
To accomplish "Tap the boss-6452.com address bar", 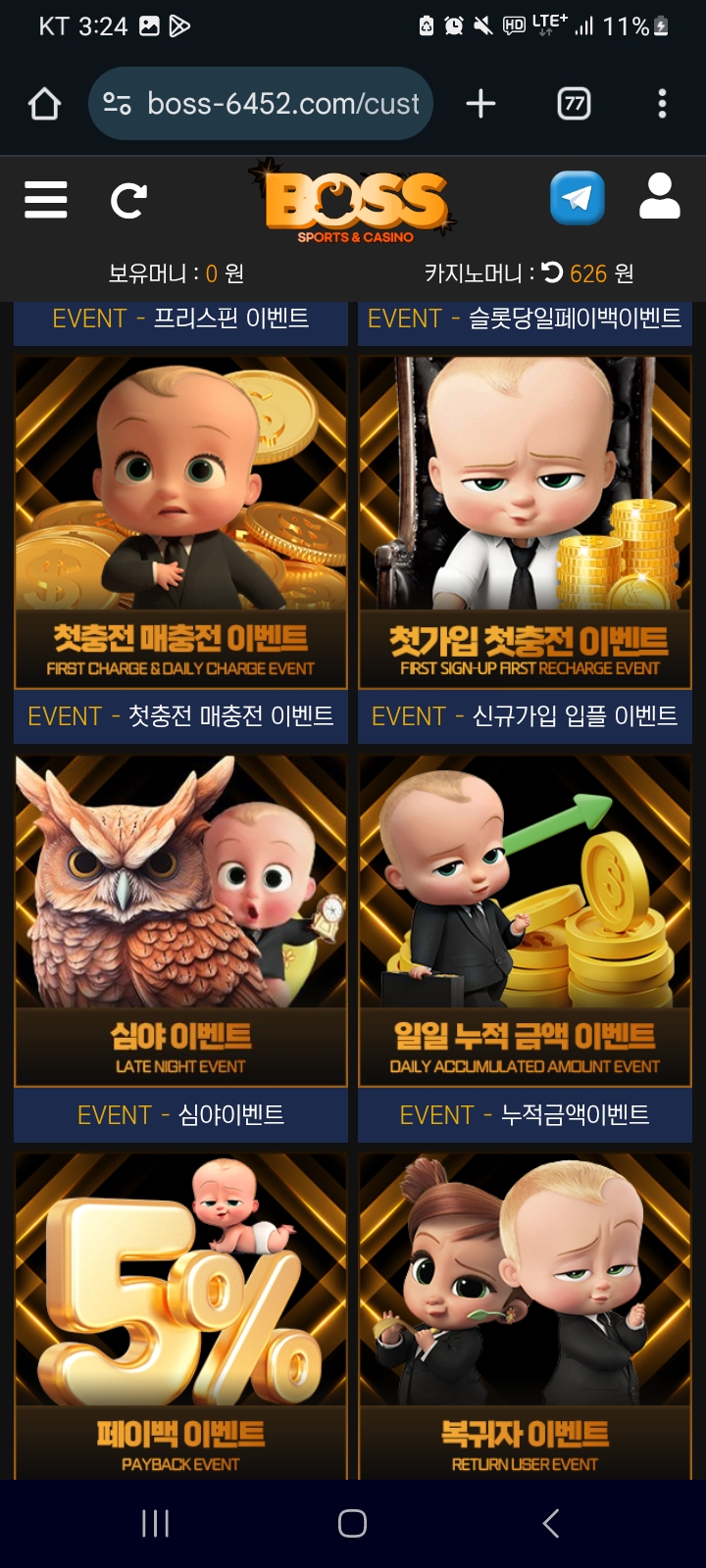I will tap(261, 104).
